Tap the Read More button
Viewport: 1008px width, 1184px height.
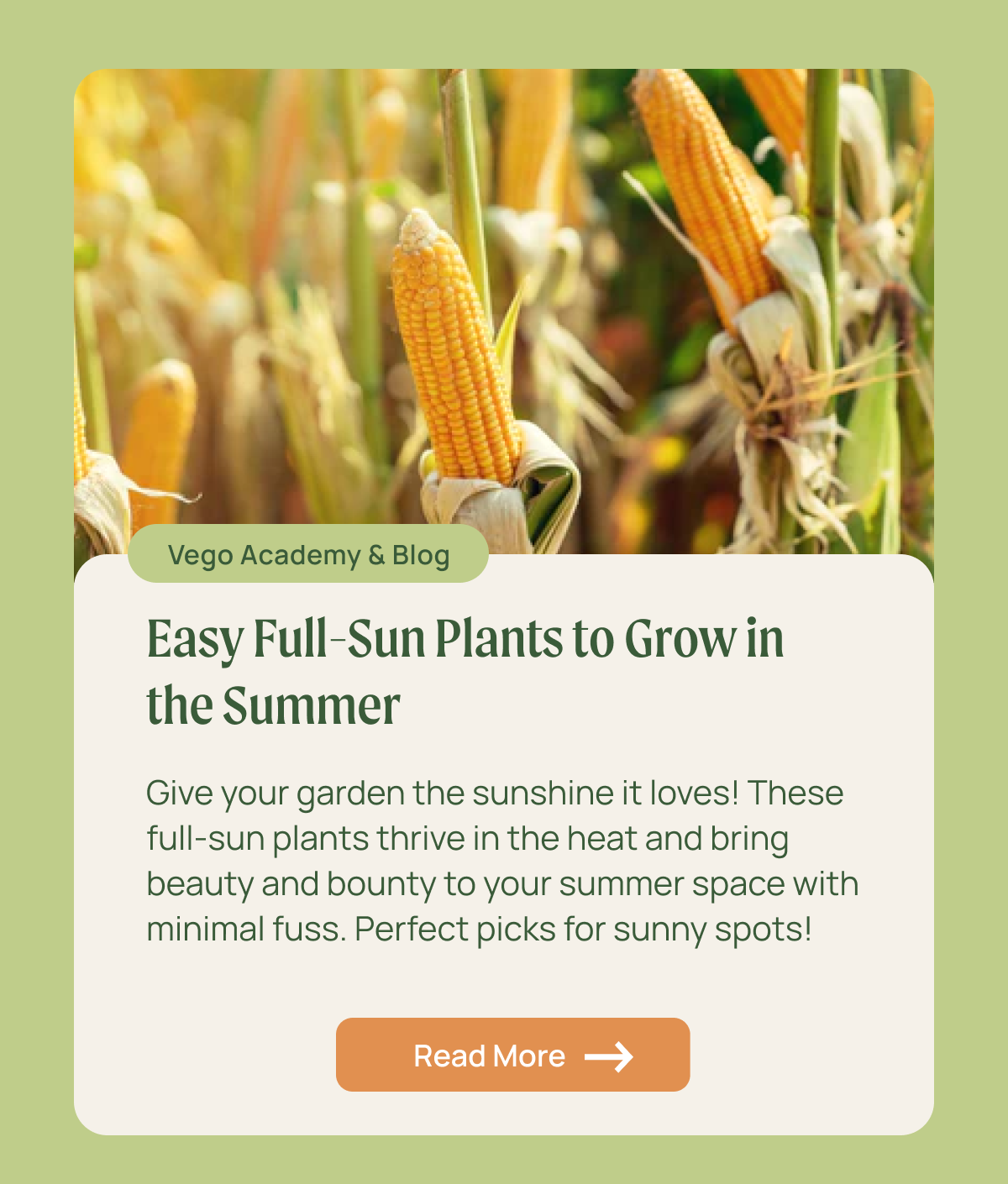512,1055
